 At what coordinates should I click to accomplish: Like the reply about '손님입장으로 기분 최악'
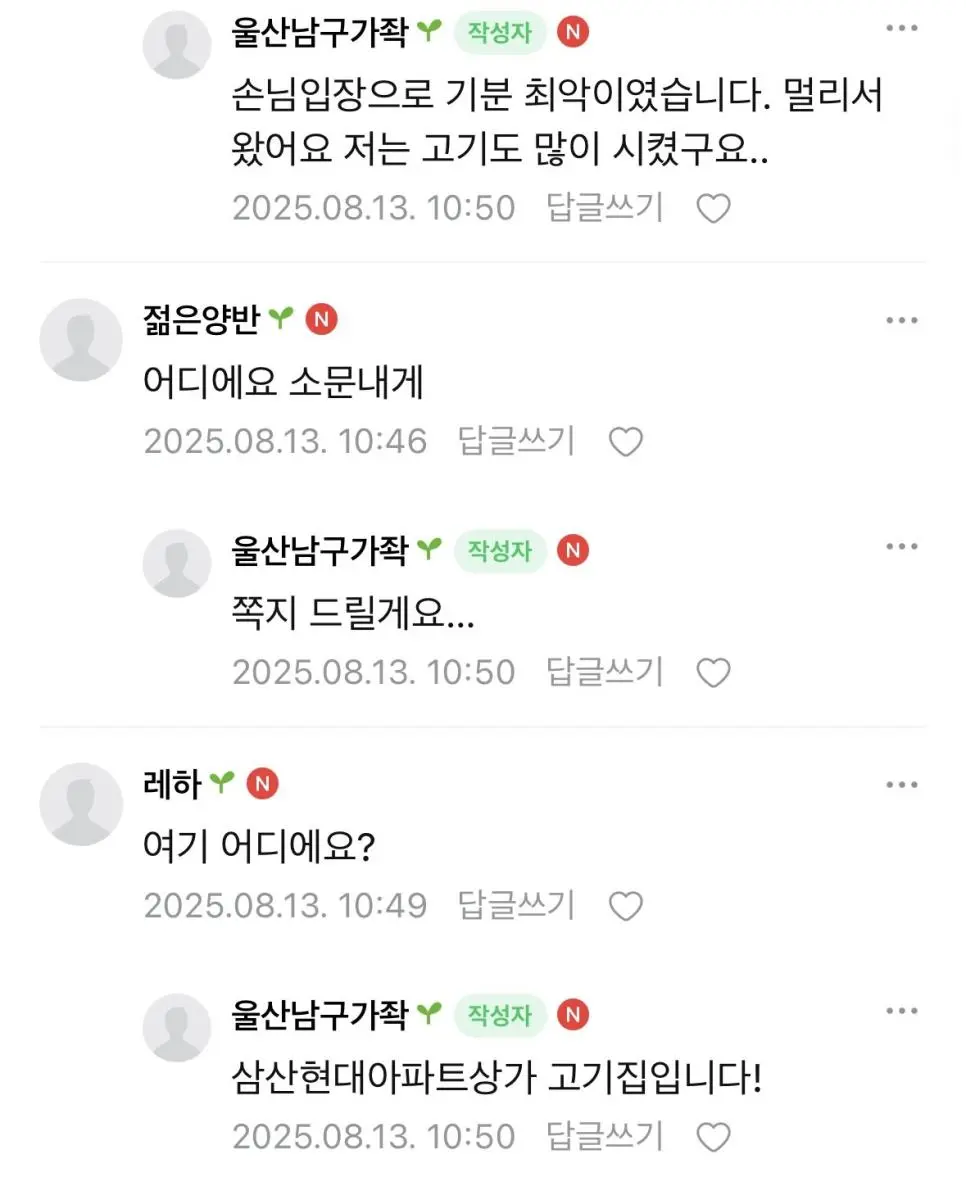tap(713, 208)
